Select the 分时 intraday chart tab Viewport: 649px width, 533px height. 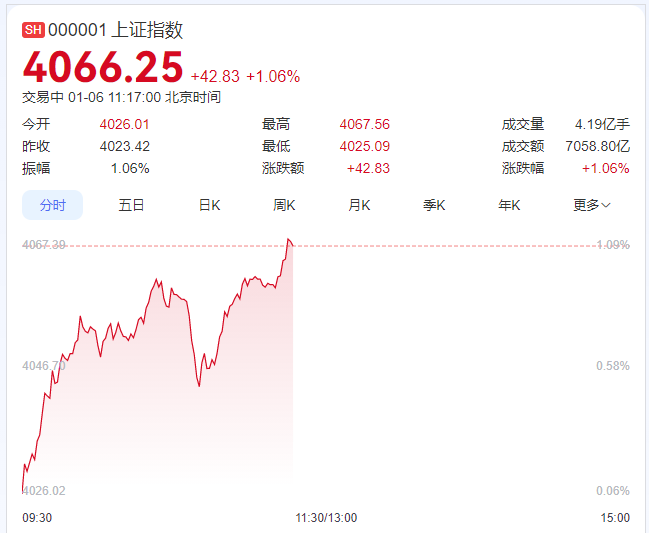[53, 205]
